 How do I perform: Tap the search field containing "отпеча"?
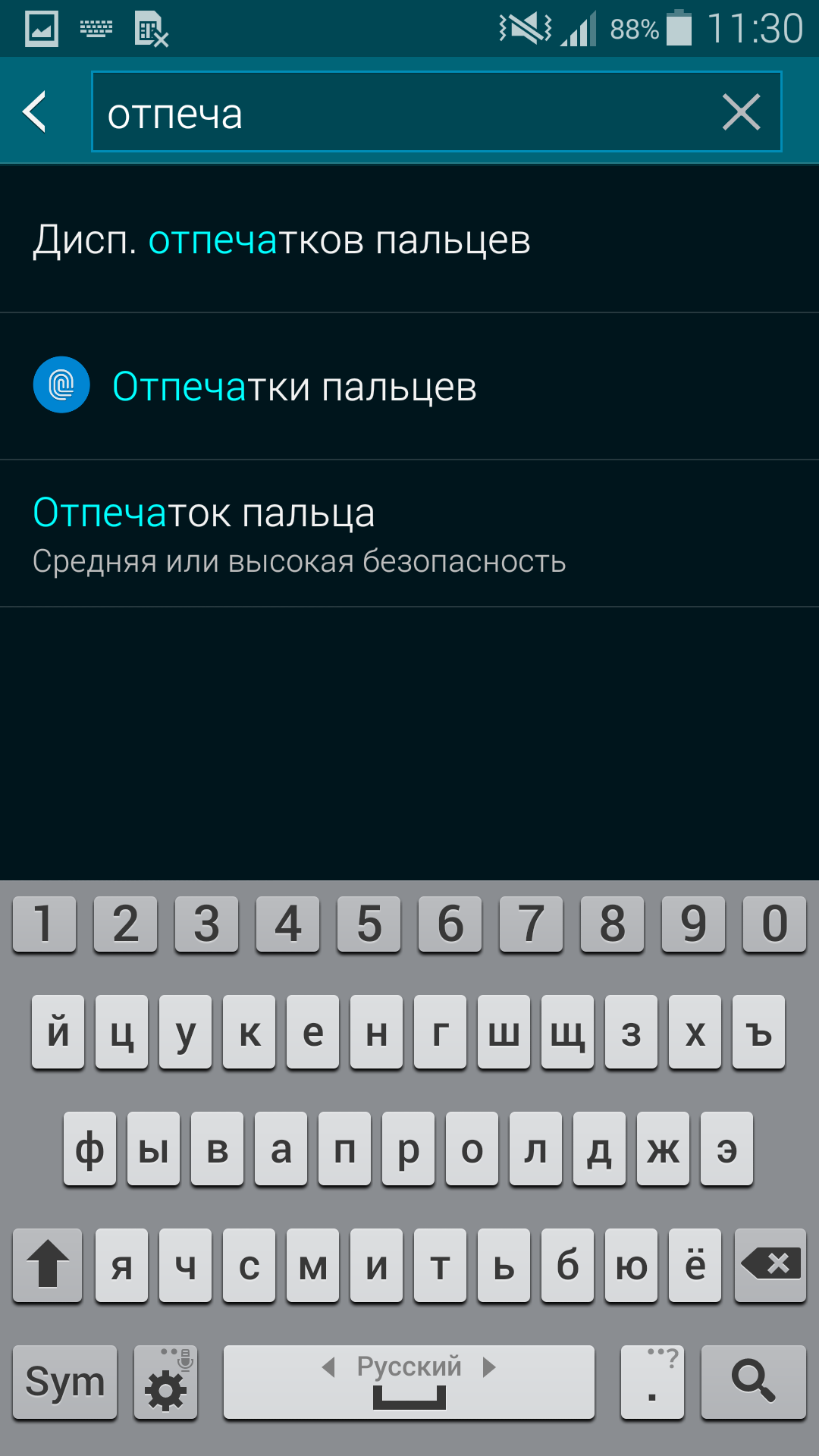point(436,112)
